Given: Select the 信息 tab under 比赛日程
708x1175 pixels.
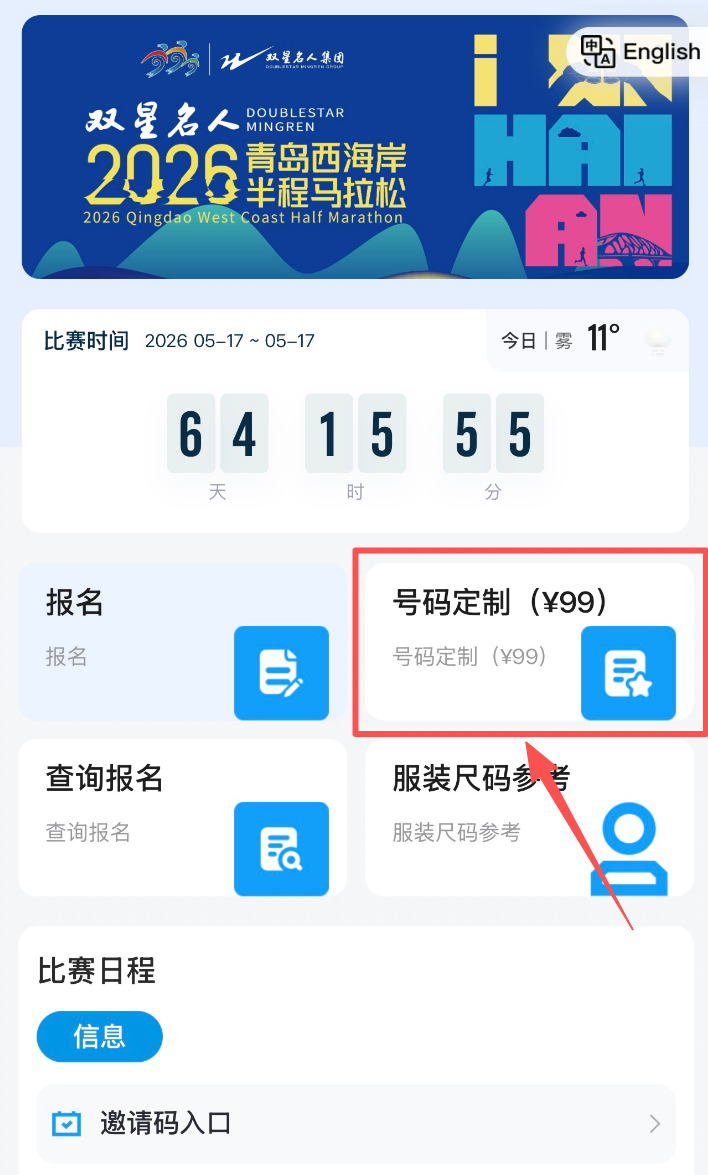Looking at the screenshot, I should pyautogui.click(x=99, y=1036).
